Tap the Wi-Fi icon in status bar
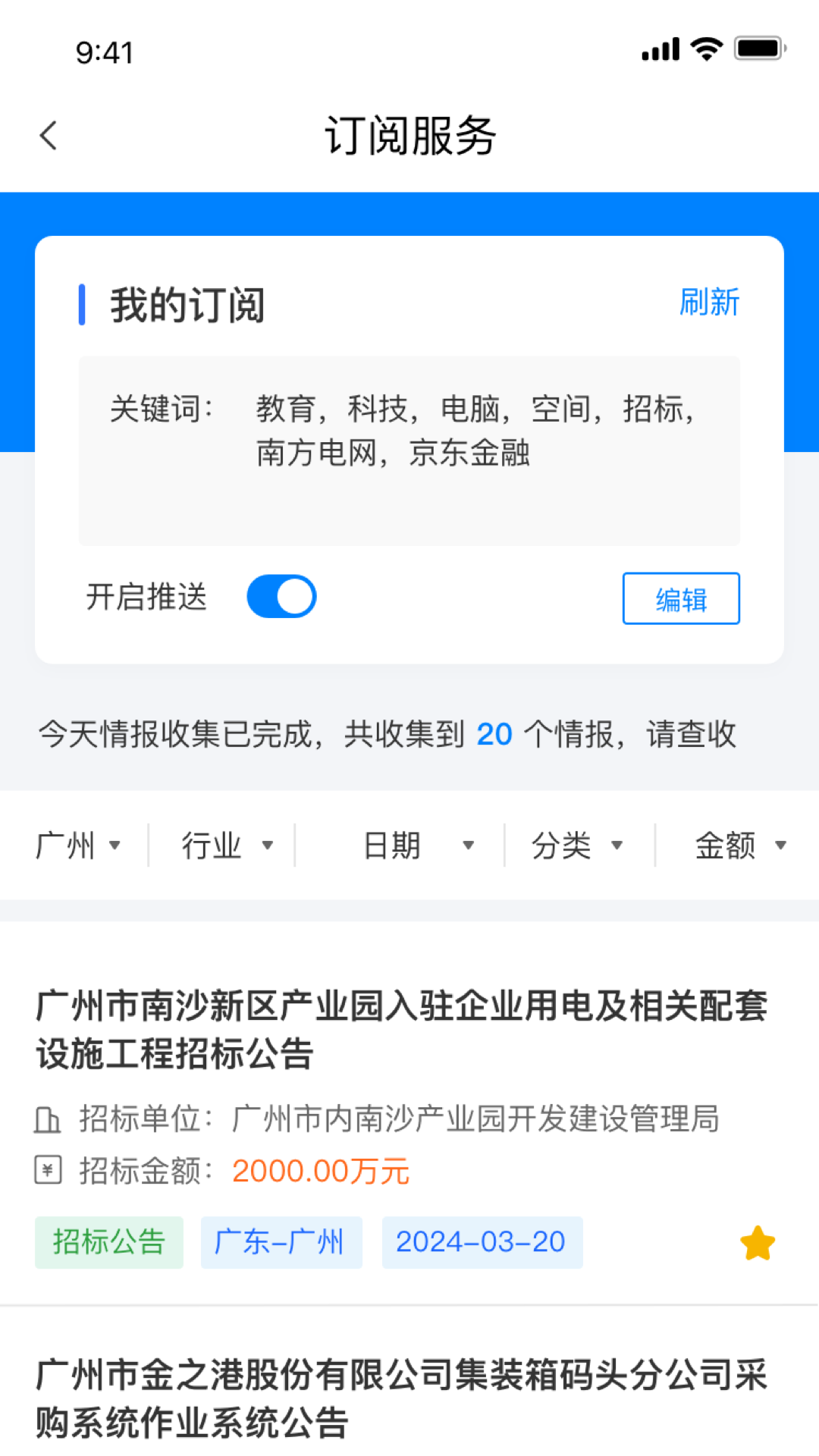Viewport: 819px width, 1456px height. click(x=704, y=48)
